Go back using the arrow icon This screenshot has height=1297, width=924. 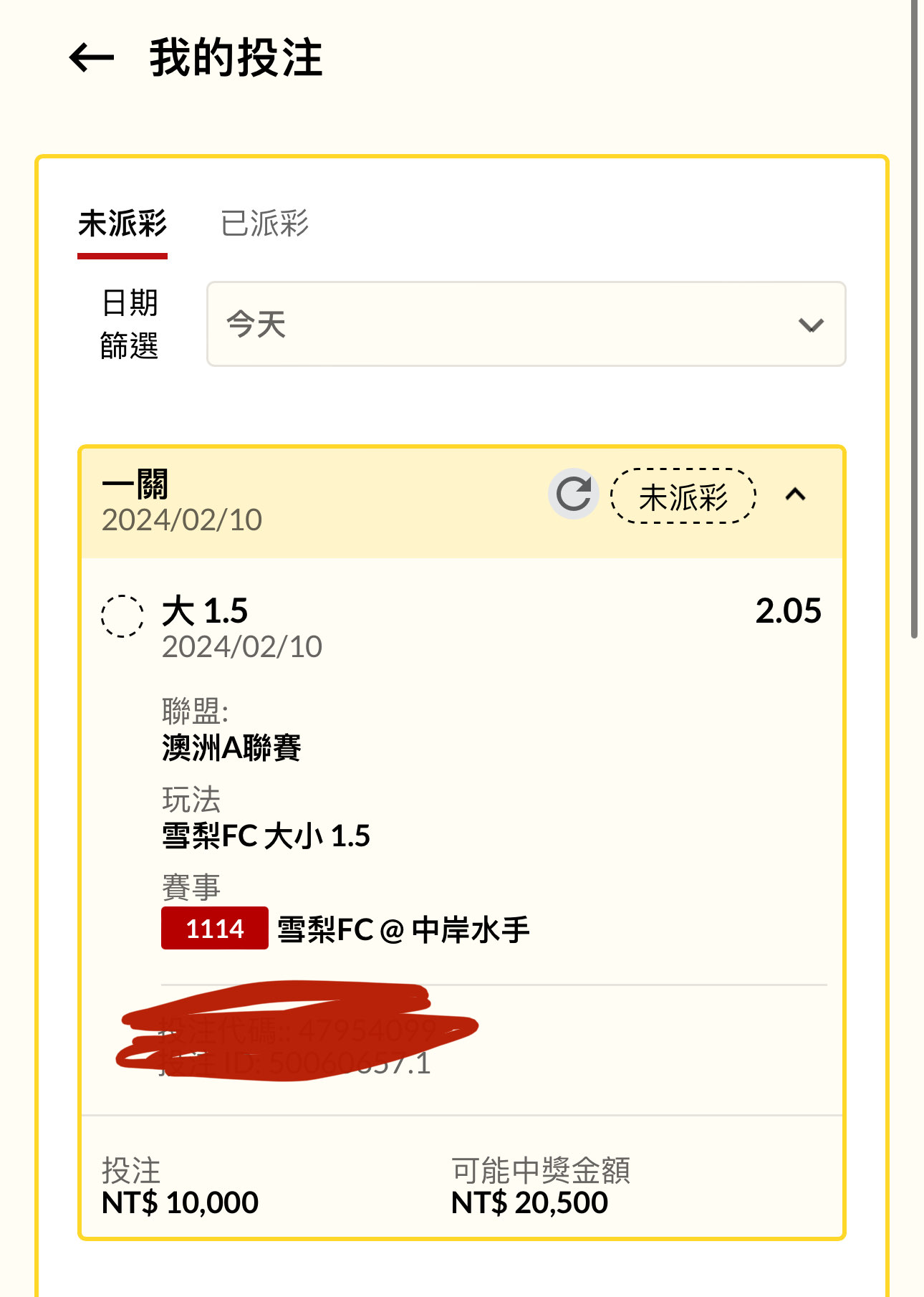(x=92, y=58)
